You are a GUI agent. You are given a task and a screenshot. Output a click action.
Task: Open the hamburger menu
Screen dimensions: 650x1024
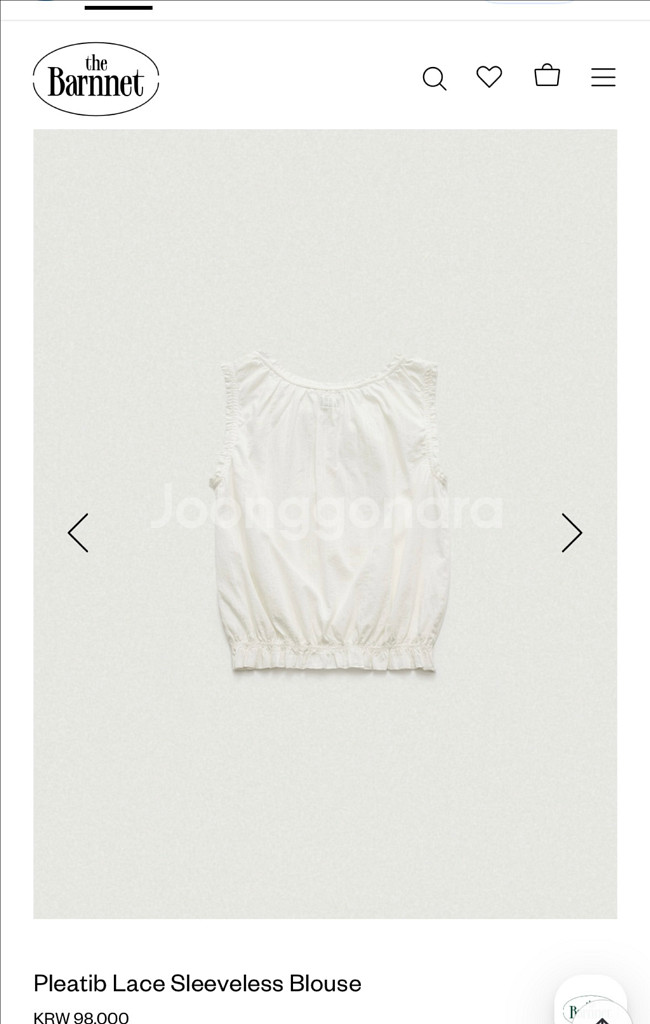click(x=603, y=77)
